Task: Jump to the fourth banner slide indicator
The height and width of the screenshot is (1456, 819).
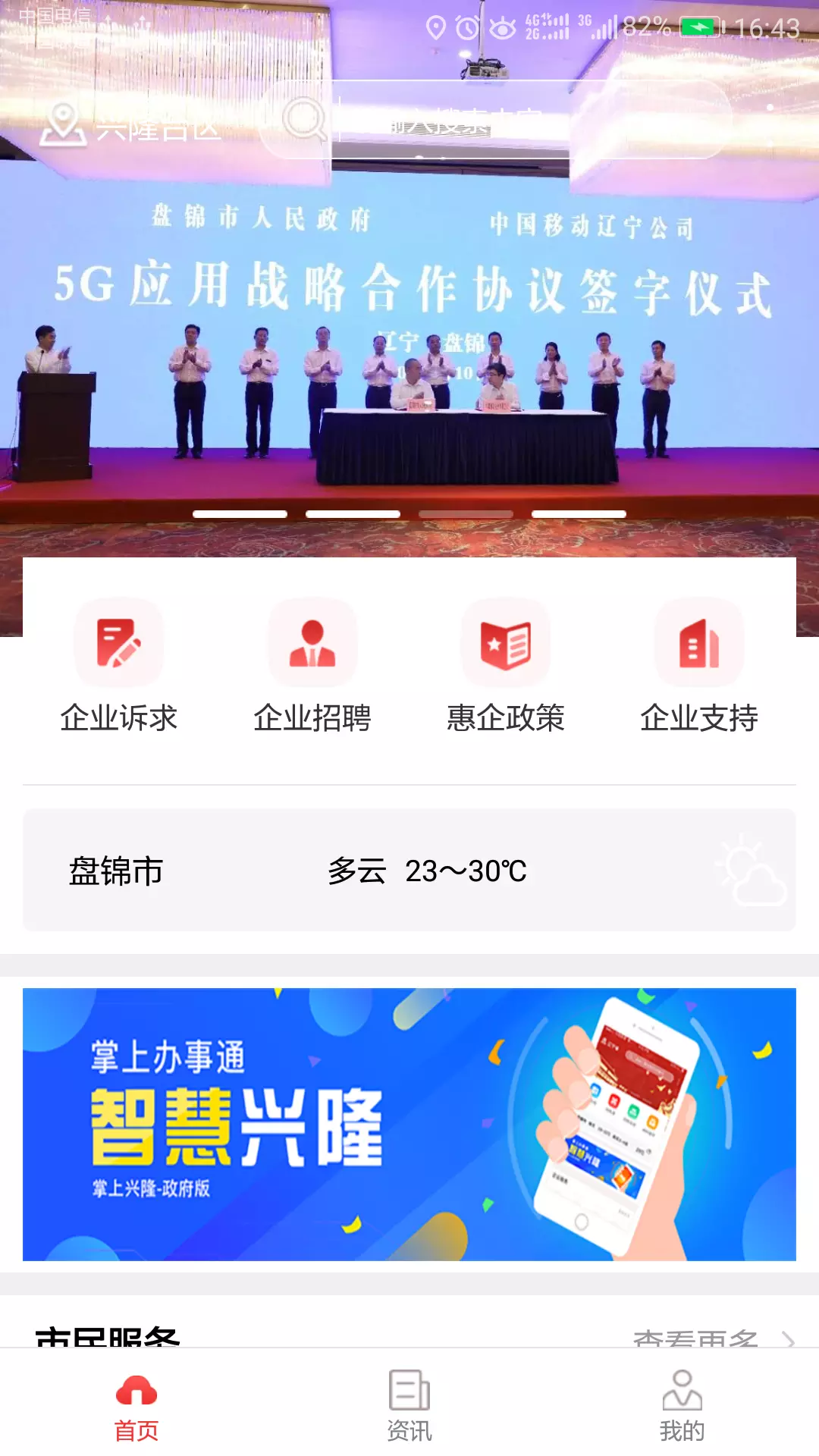Action: pyautogui.click(x=579, y=514)
